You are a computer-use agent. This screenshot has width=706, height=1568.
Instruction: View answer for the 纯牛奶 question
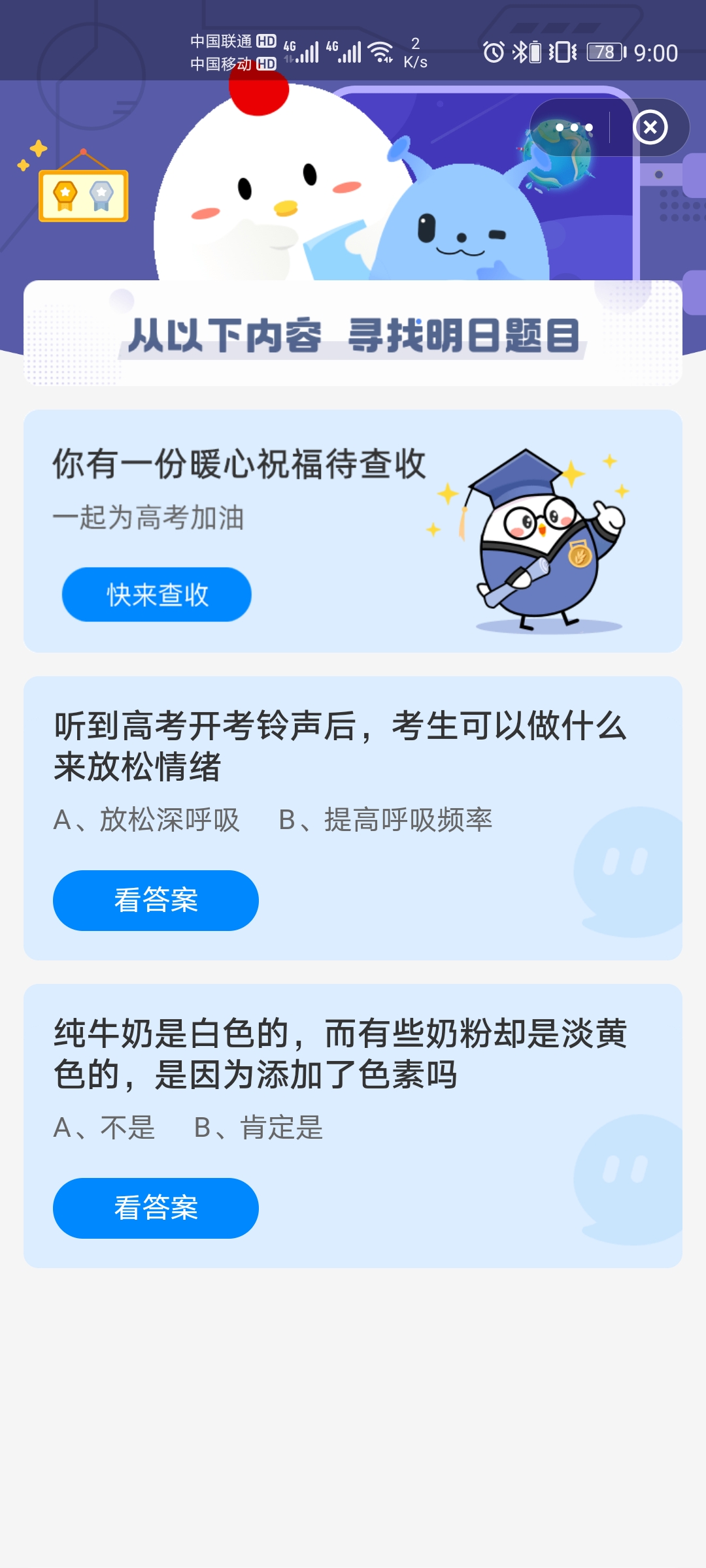[156, 1208]
